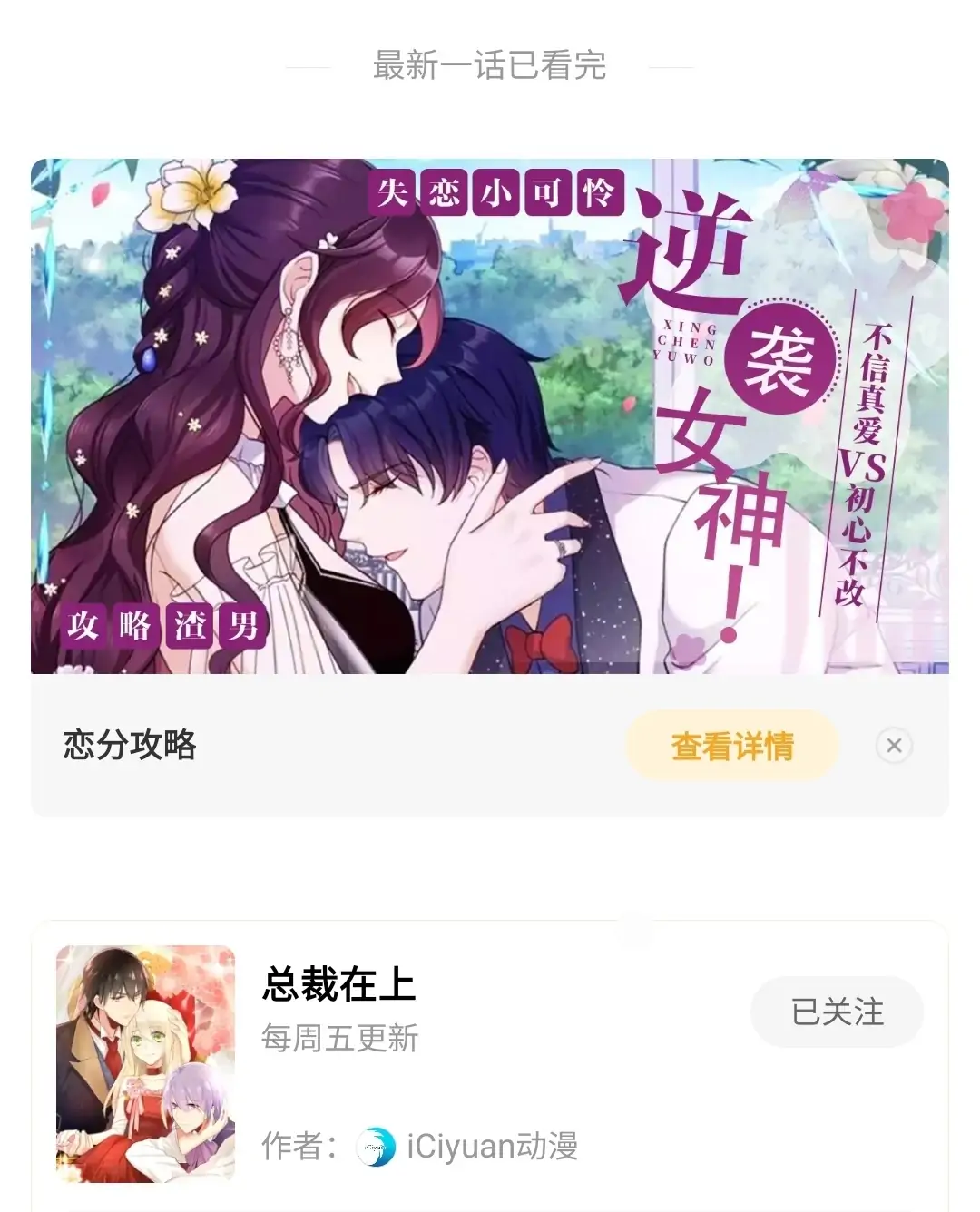Unfollow 总裁在上 via 已关注 button
Viewport: 980px width, 1212px height.
pos(837,1012)
